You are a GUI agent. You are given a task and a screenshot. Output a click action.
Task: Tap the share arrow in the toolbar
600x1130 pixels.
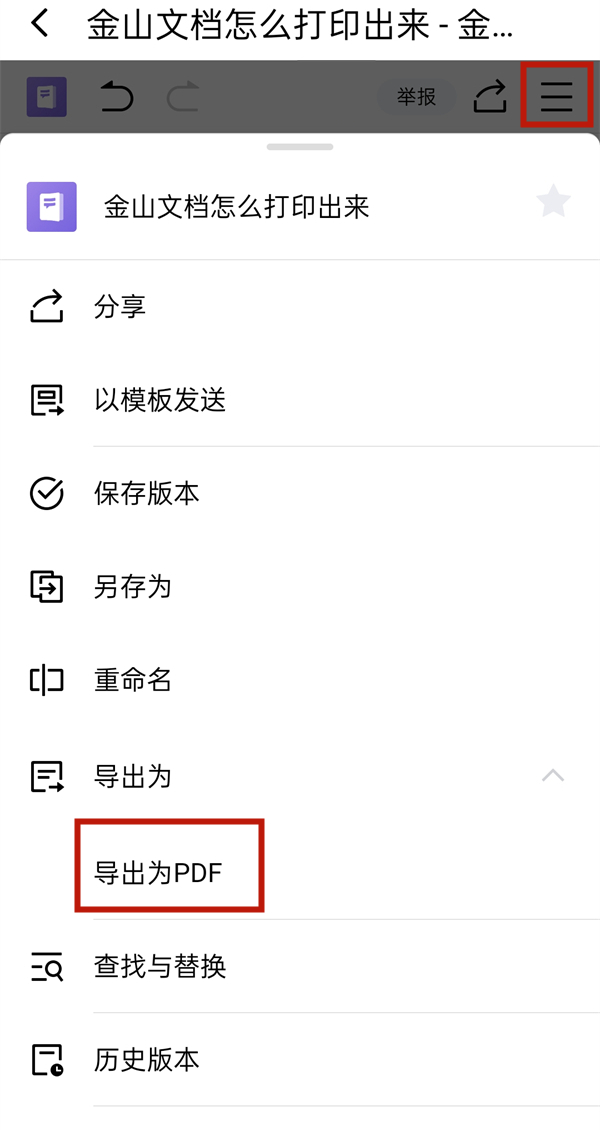click(490, 97)
